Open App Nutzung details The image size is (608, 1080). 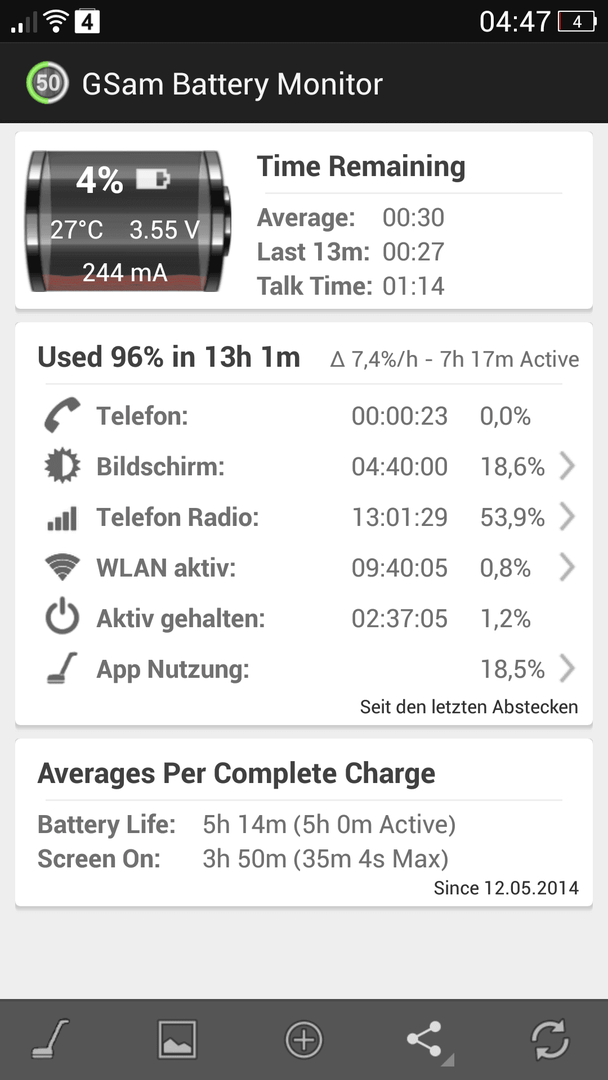(x=304, y=669)
